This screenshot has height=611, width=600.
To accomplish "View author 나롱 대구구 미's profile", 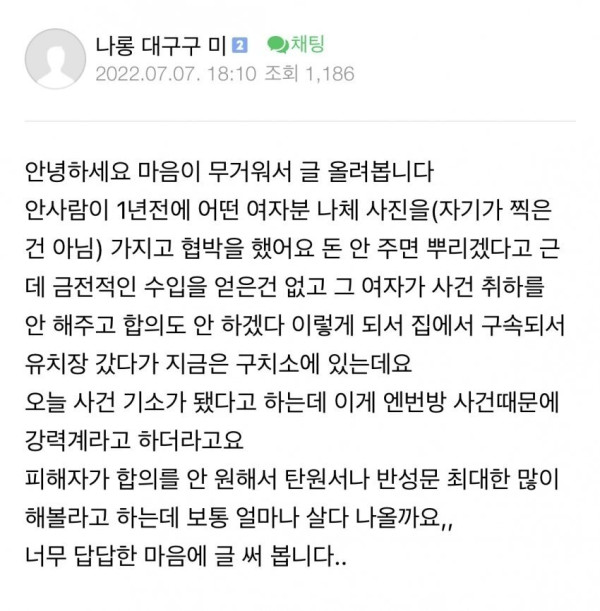I will pos(161,45).
